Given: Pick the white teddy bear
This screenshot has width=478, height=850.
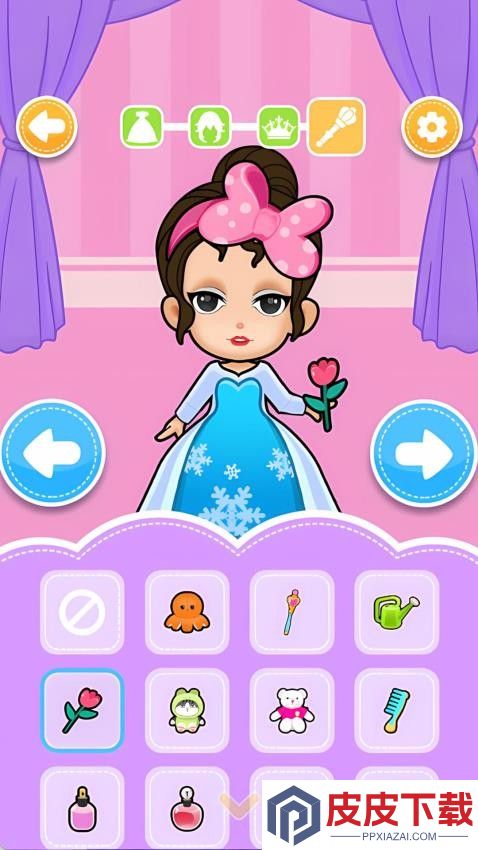Looking at the screenshot, I should (x=292, y=710).
